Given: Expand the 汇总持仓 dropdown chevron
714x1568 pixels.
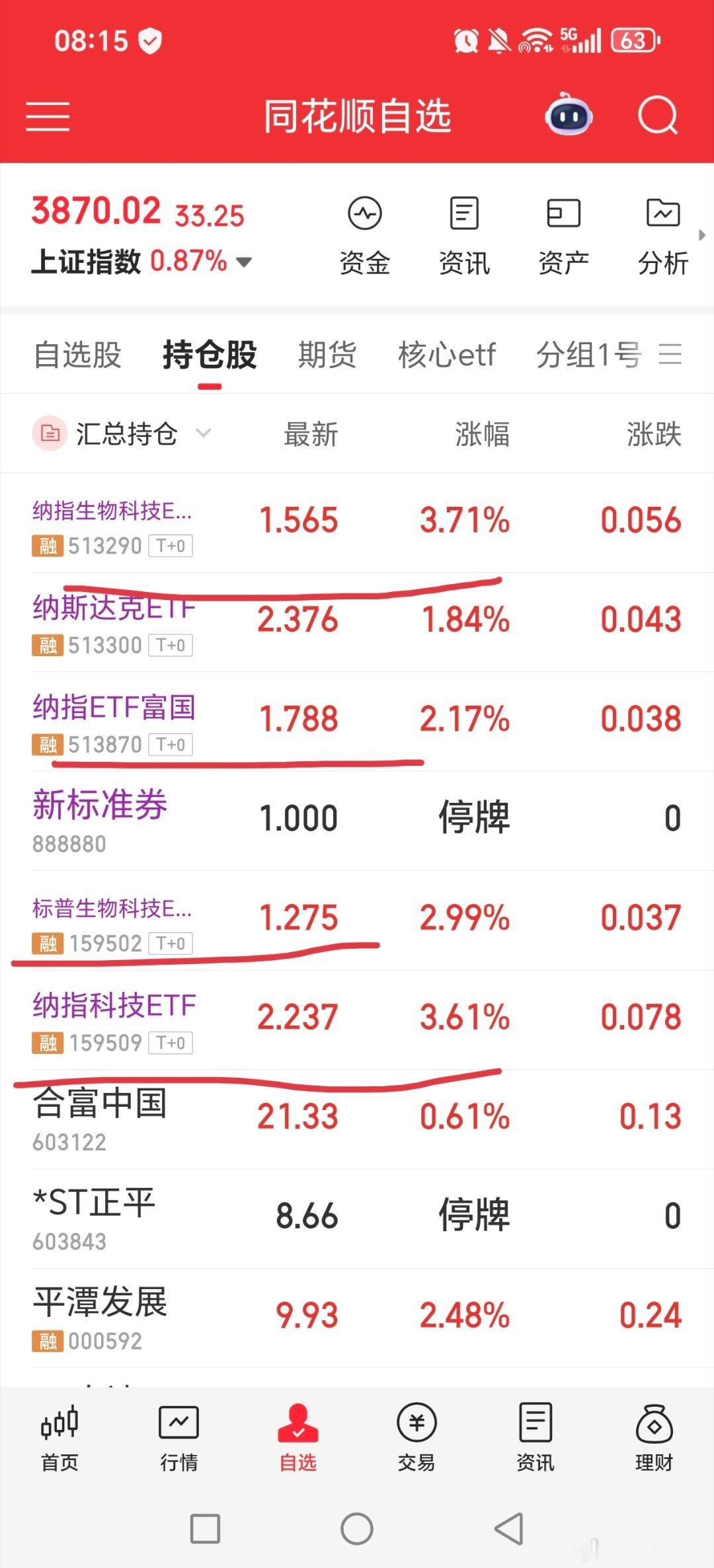Looking at the screenshot, I should 203,435.
